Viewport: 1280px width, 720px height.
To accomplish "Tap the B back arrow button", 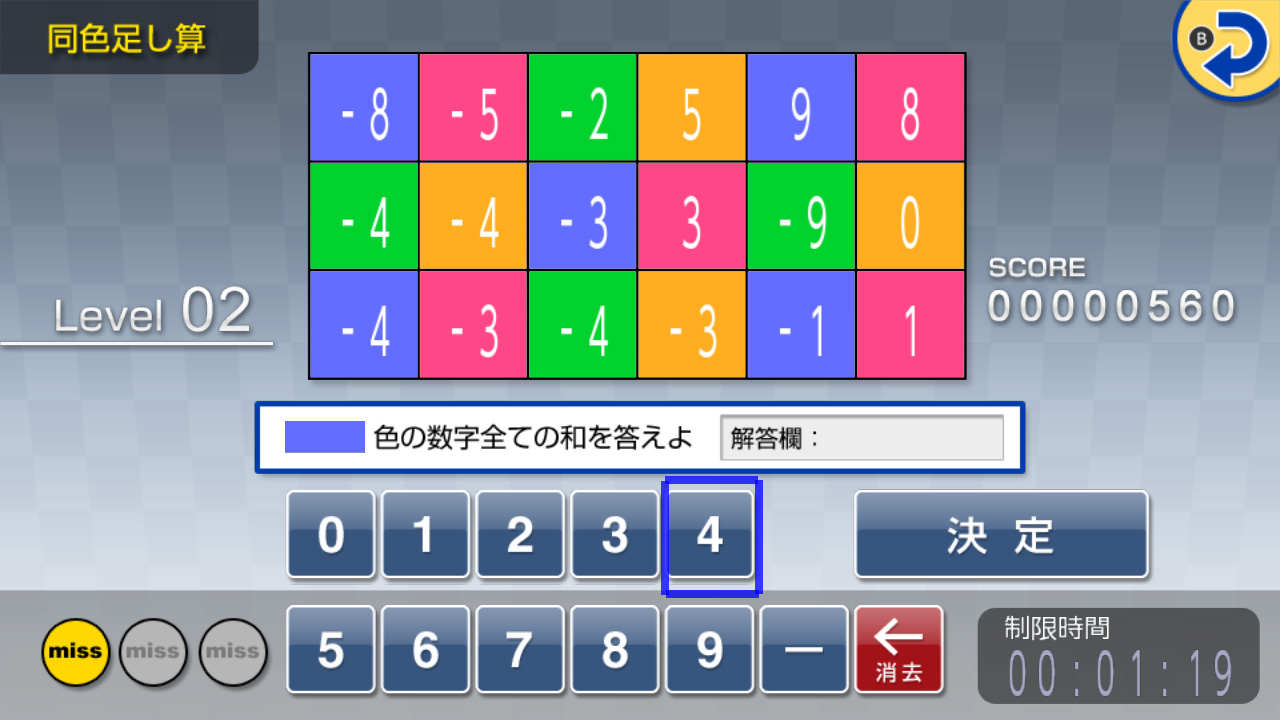I will (1228, 48).
